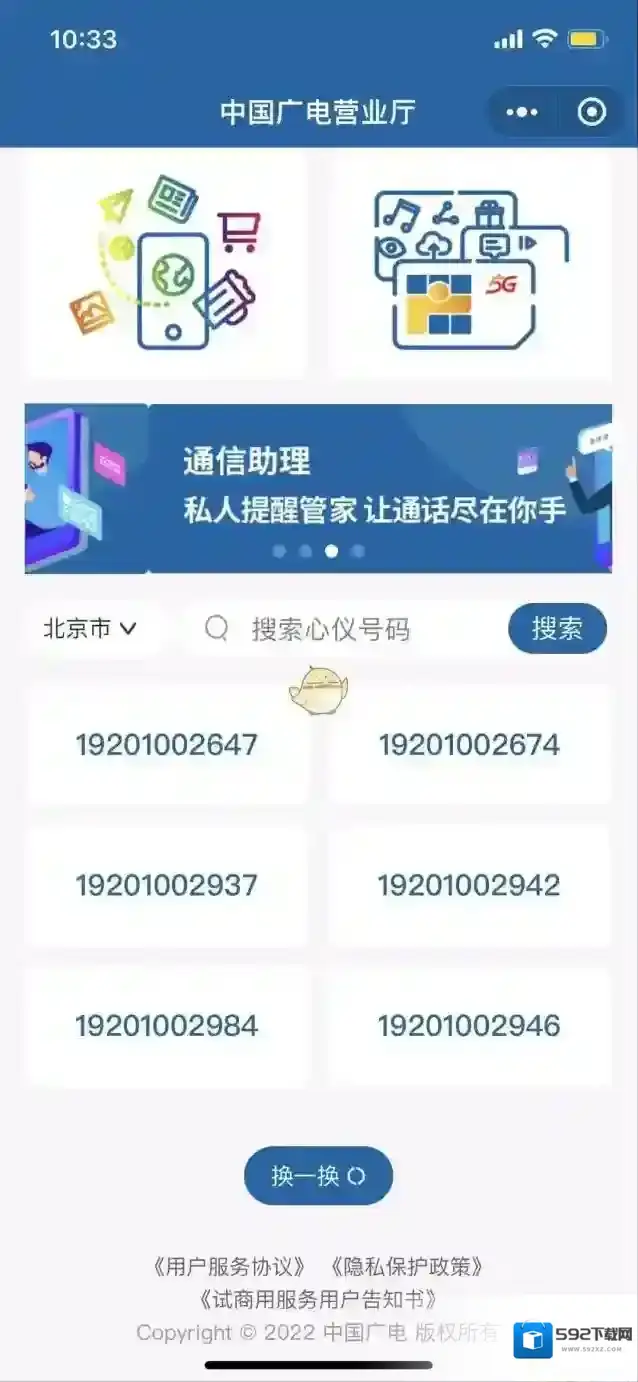Choose phone number 19201002984

(x=167, y=1026)
